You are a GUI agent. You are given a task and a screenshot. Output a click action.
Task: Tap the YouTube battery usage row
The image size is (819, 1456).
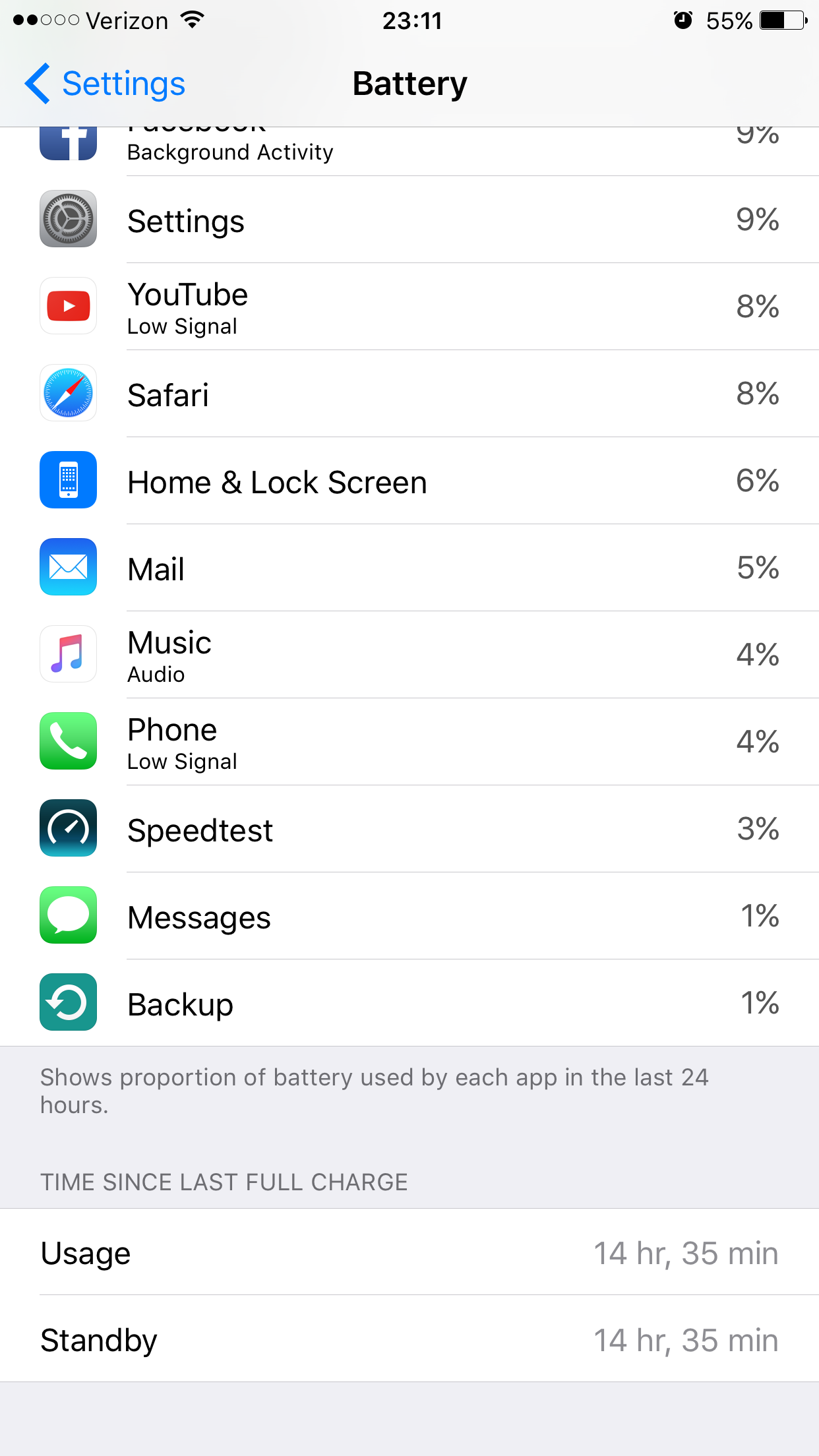(409, 307)
